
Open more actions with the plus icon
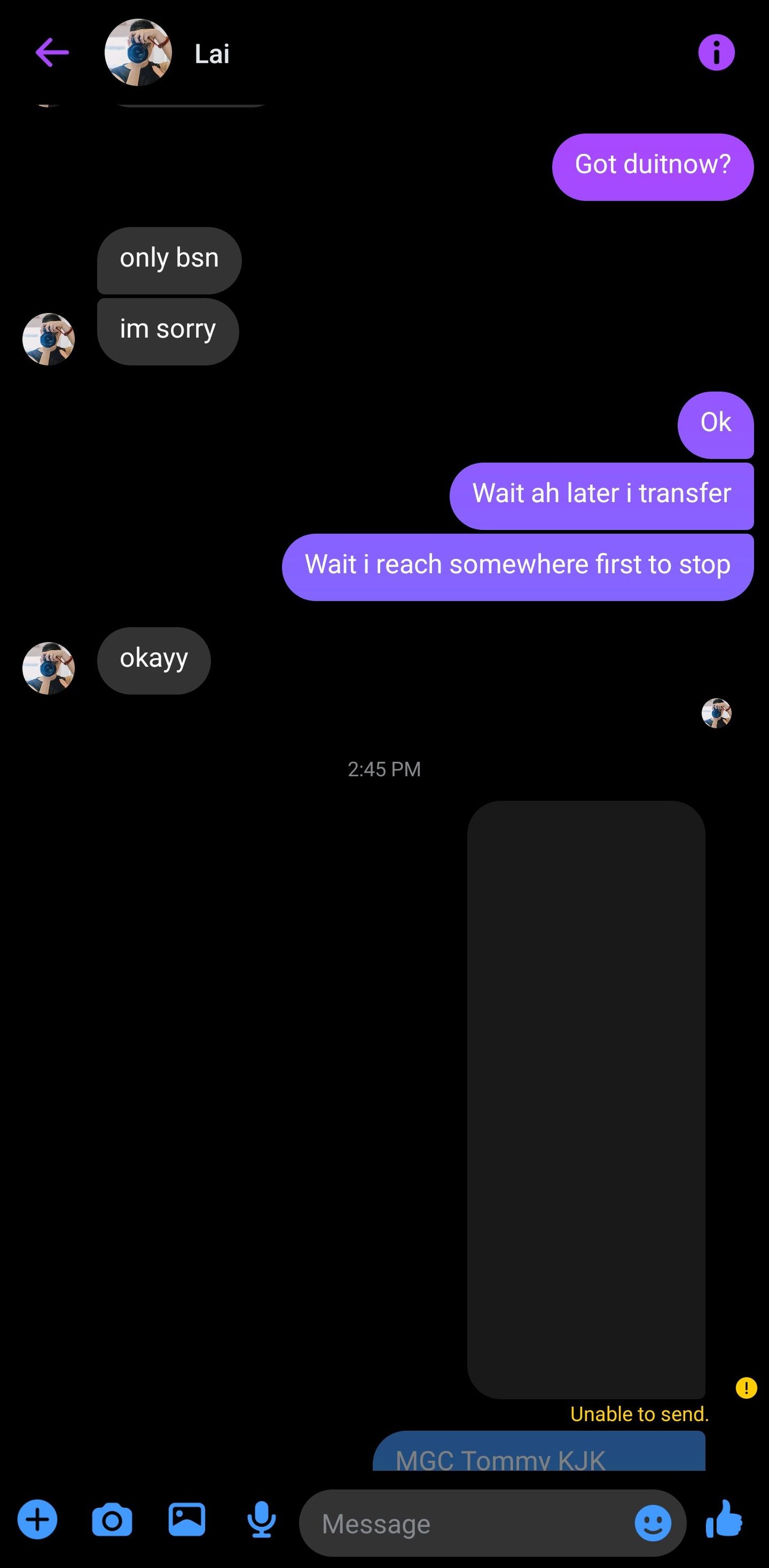pyautogui.click(x=37, y=1519)
